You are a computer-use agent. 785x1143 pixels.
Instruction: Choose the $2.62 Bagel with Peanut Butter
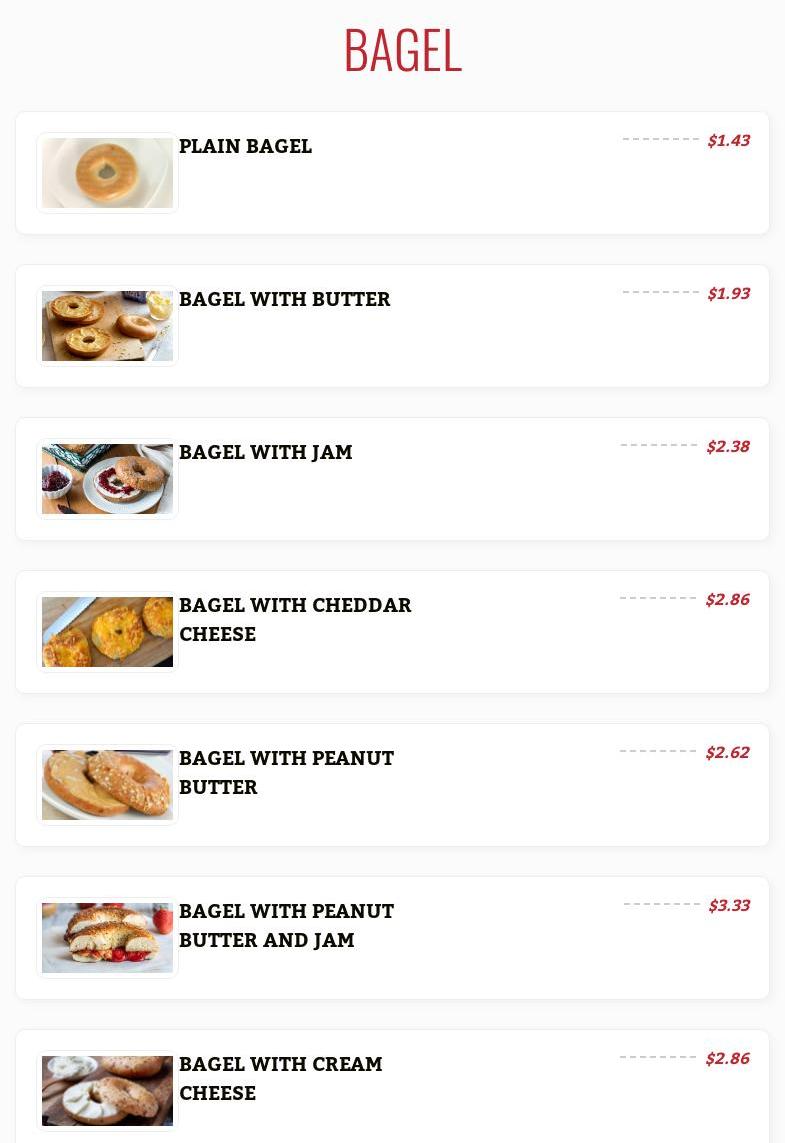coord(286,772)
